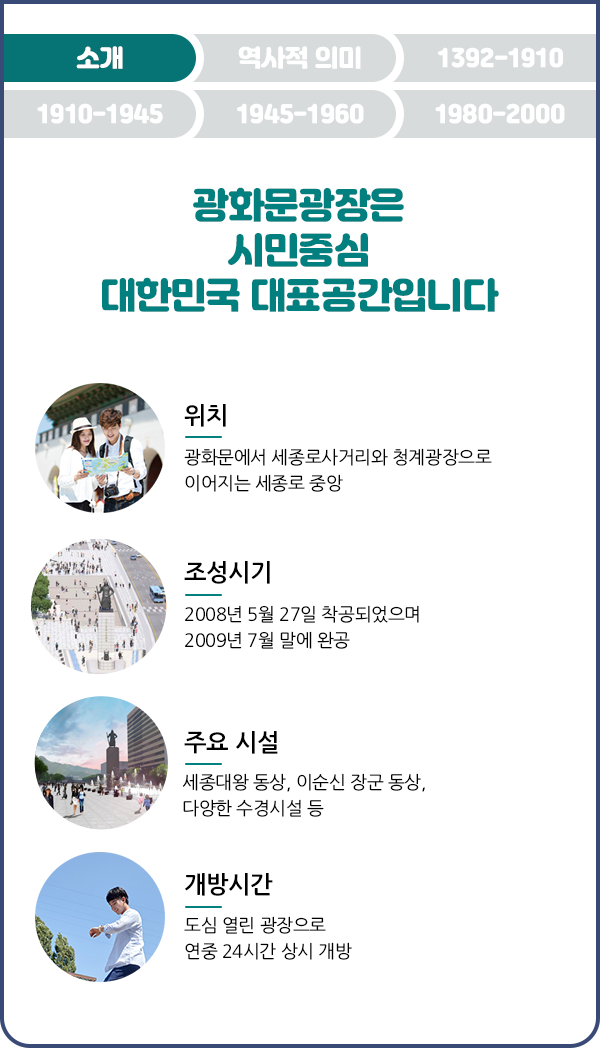
Task: Go to the 1980-2000 tab
Action: pos(499,114)
